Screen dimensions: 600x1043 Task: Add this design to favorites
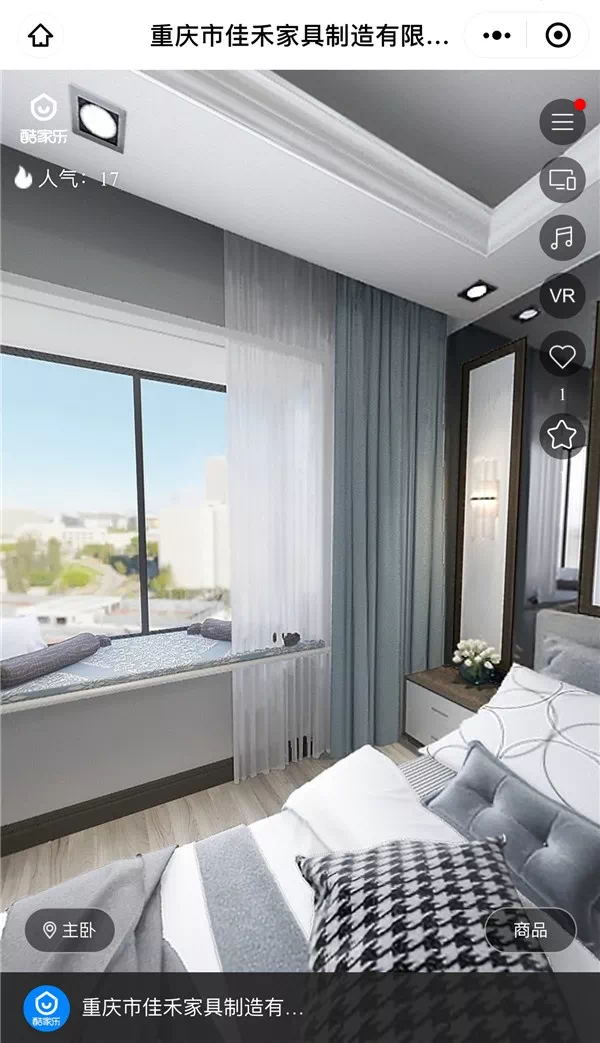[562, 435]
